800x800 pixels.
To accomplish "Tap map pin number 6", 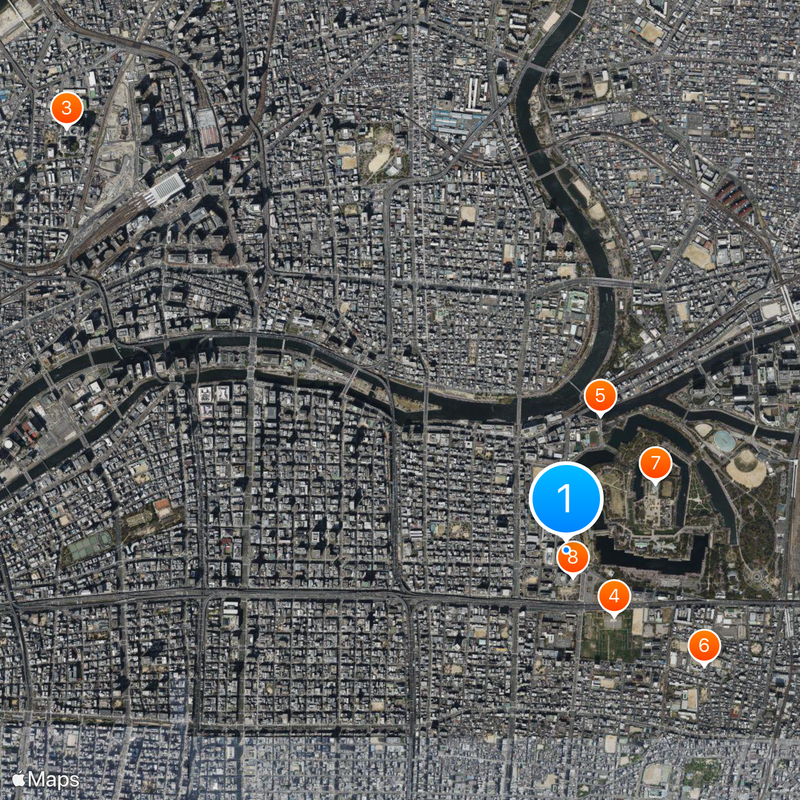I will (x=704, y=645).
